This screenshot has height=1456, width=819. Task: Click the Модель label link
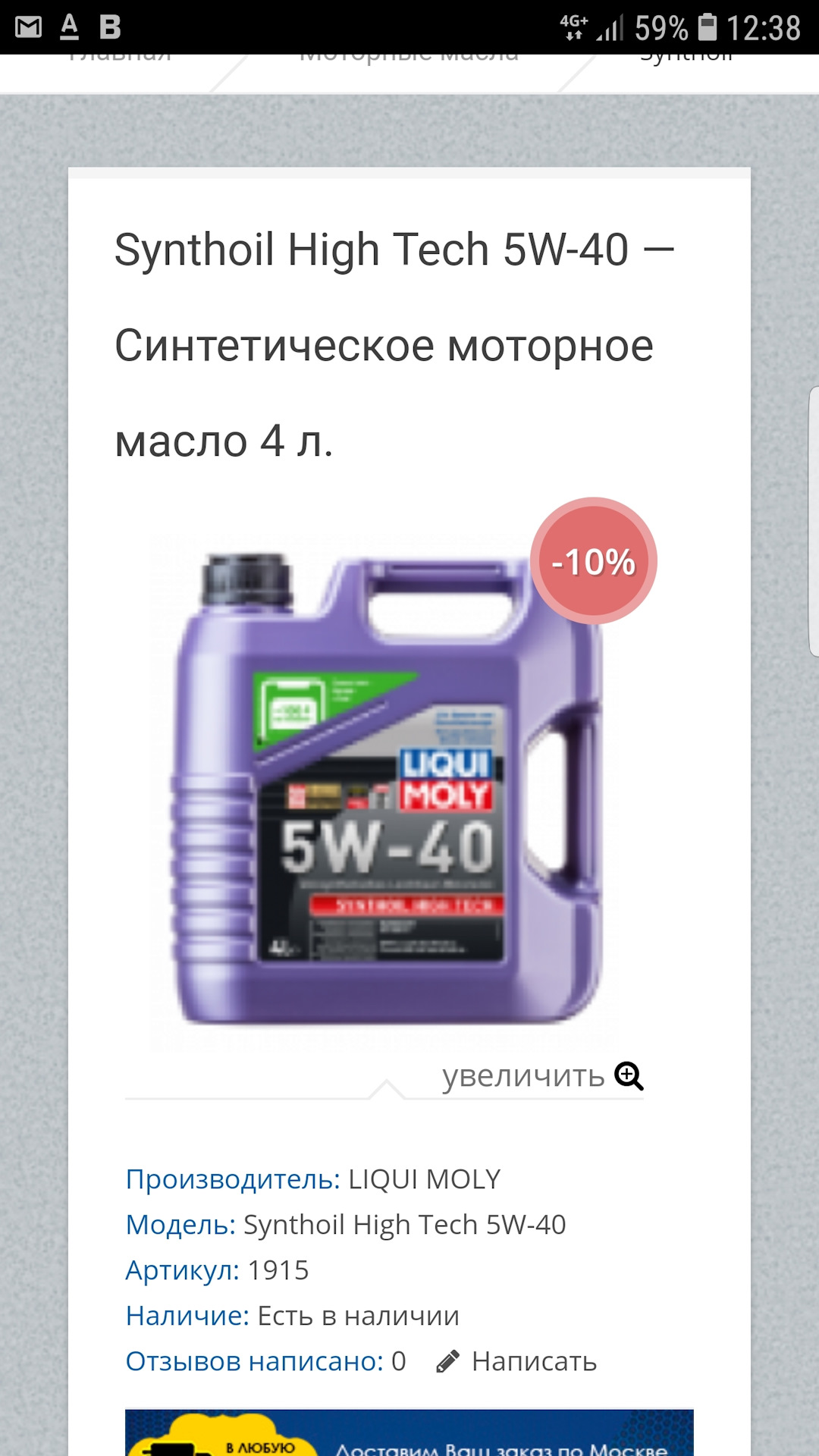click(178, 1225)
